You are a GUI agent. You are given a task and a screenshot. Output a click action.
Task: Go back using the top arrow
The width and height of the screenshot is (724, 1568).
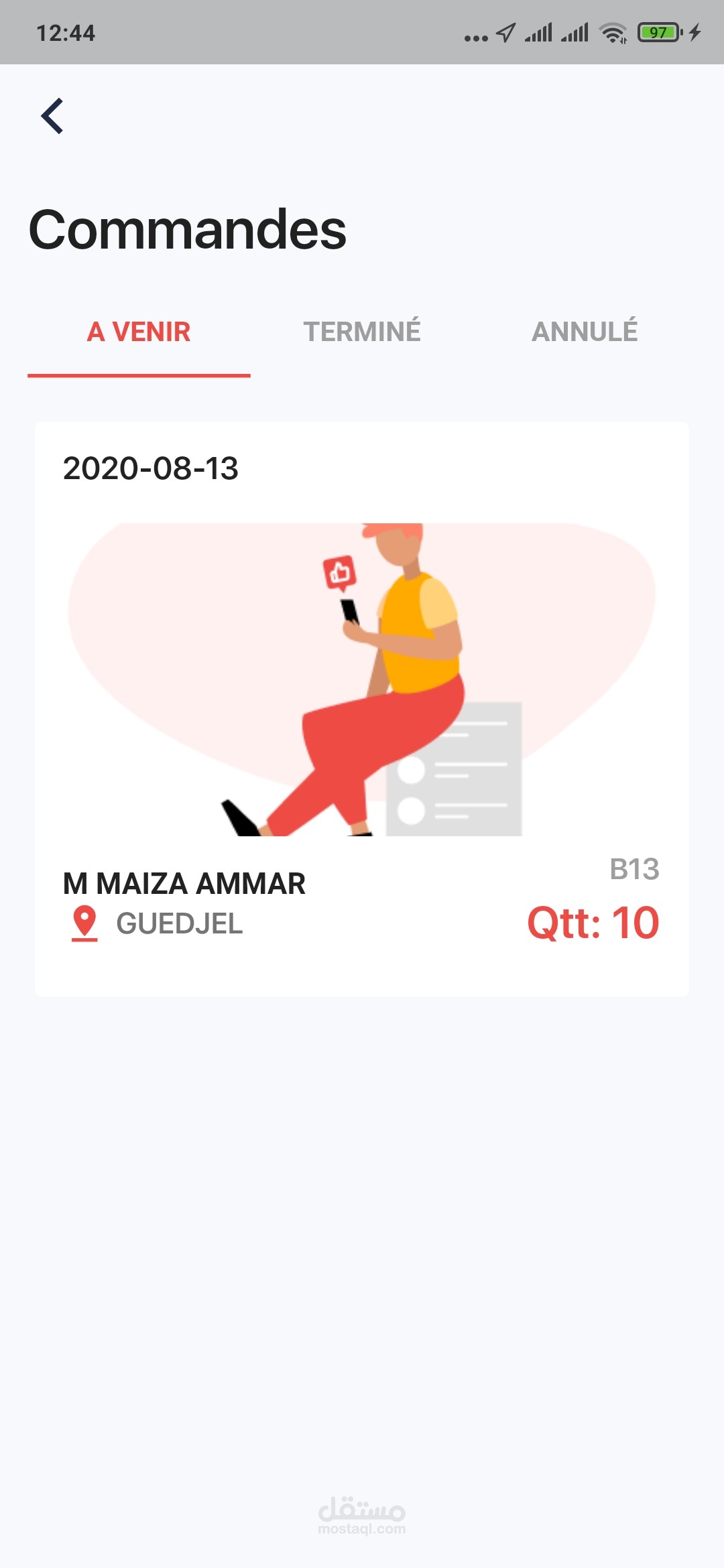[52, 116]
